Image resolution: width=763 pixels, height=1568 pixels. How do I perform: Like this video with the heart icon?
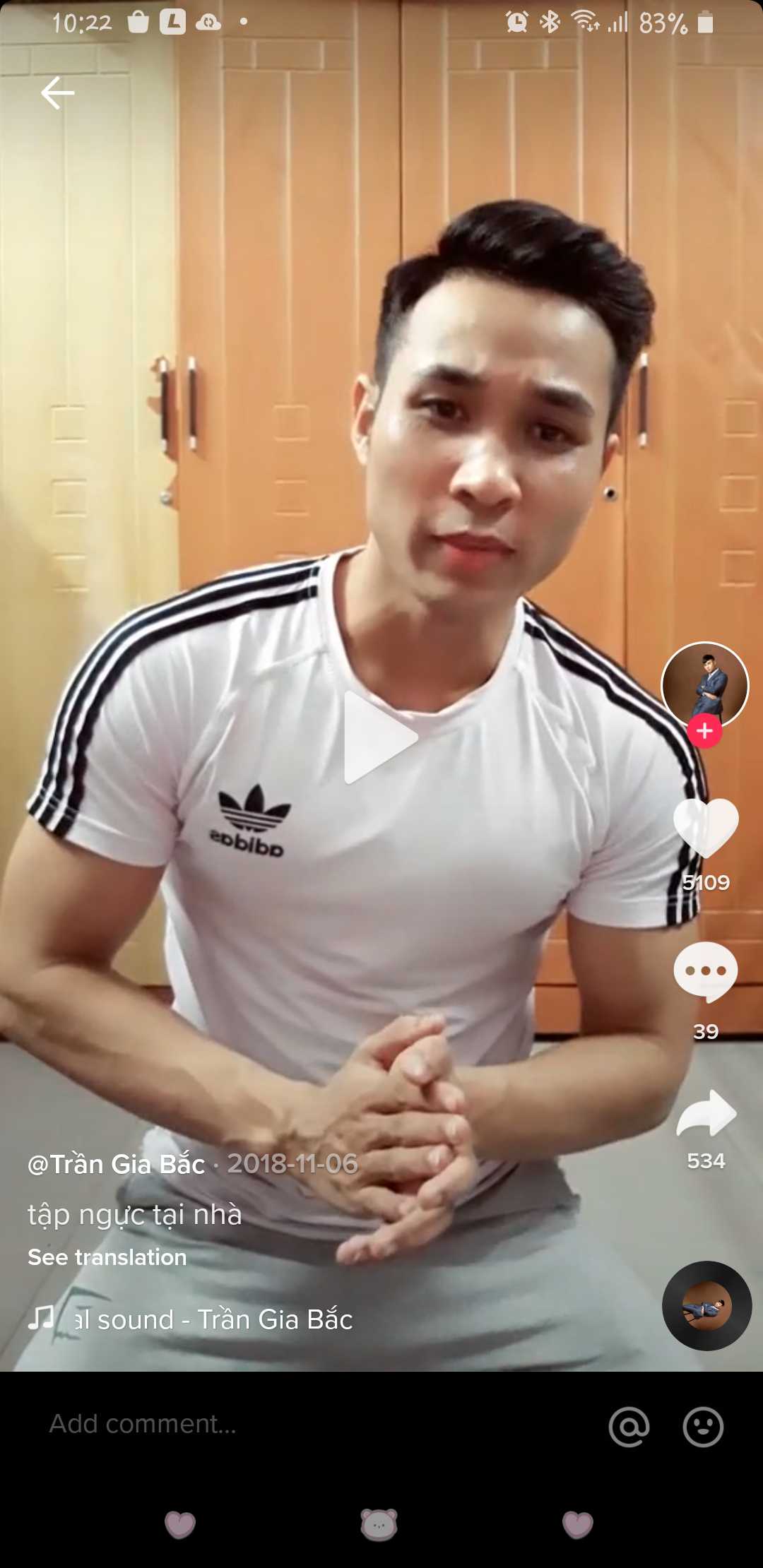click(x=706, y=828)
